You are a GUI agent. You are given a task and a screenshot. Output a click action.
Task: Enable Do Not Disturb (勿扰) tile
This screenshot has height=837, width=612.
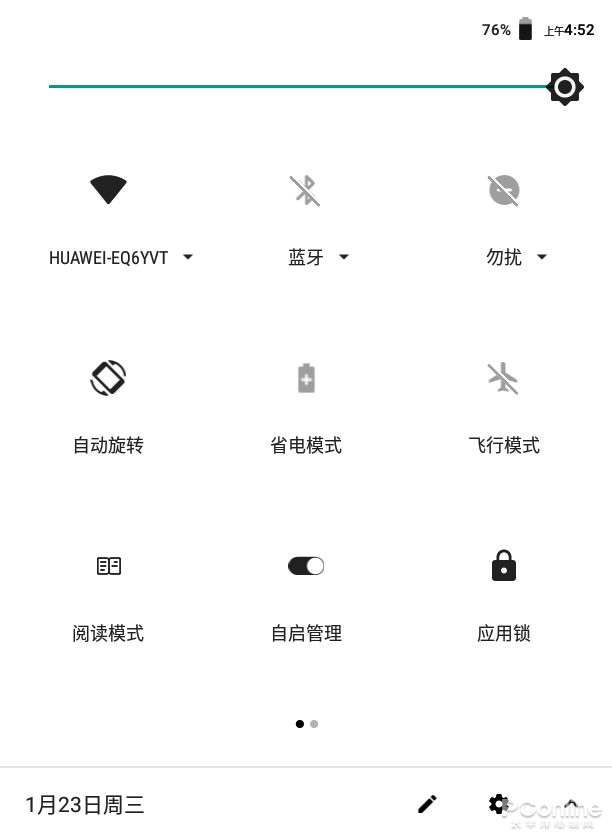(x=504, y=190)
